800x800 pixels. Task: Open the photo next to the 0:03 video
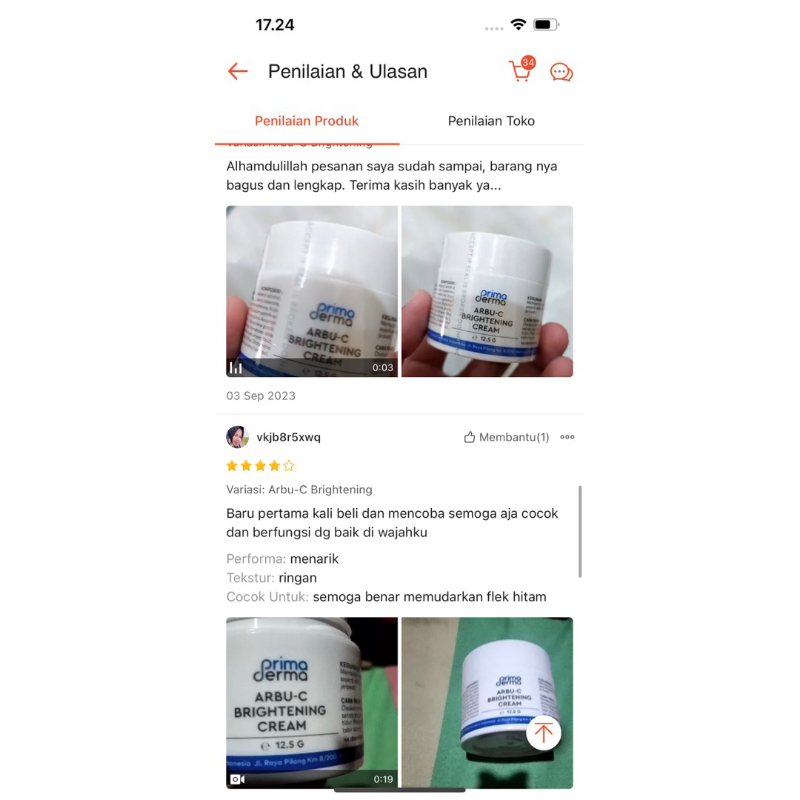[487, 291]
